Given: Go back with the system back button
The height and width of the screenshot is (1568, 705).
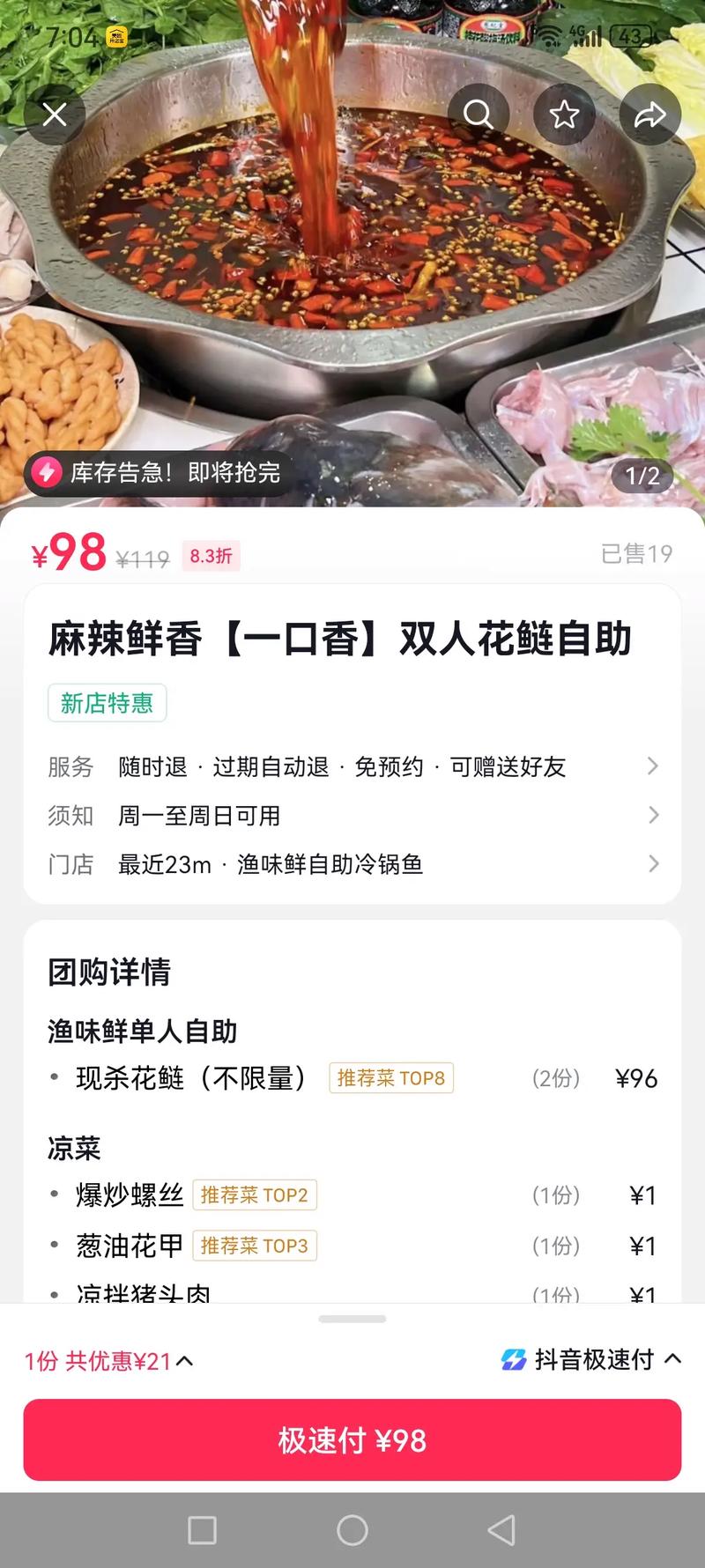Looking at the screenshot, I should [x=501, y=1530].
